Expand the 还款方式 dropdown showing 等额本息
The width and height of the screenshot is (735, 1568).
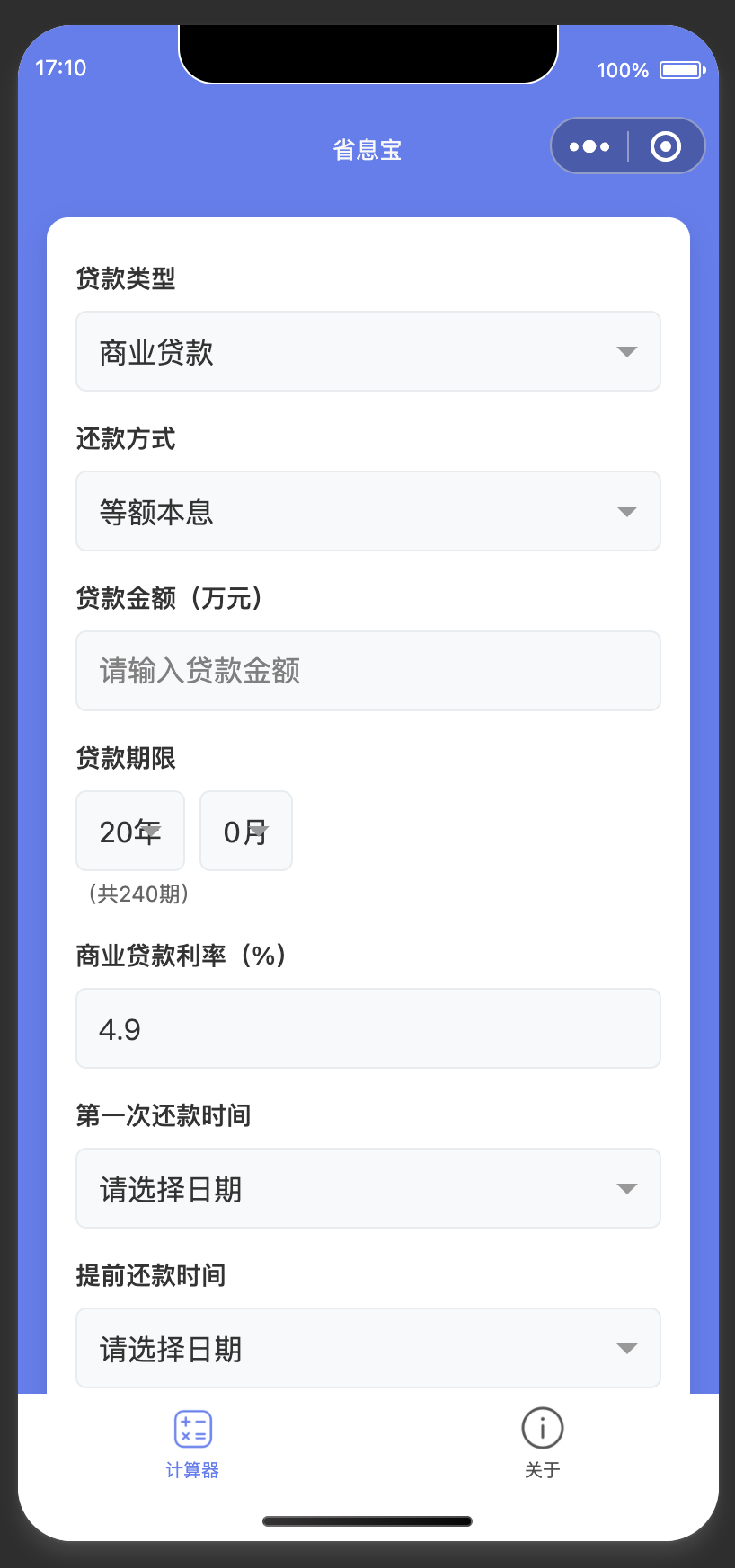click(x=368, y=512)
